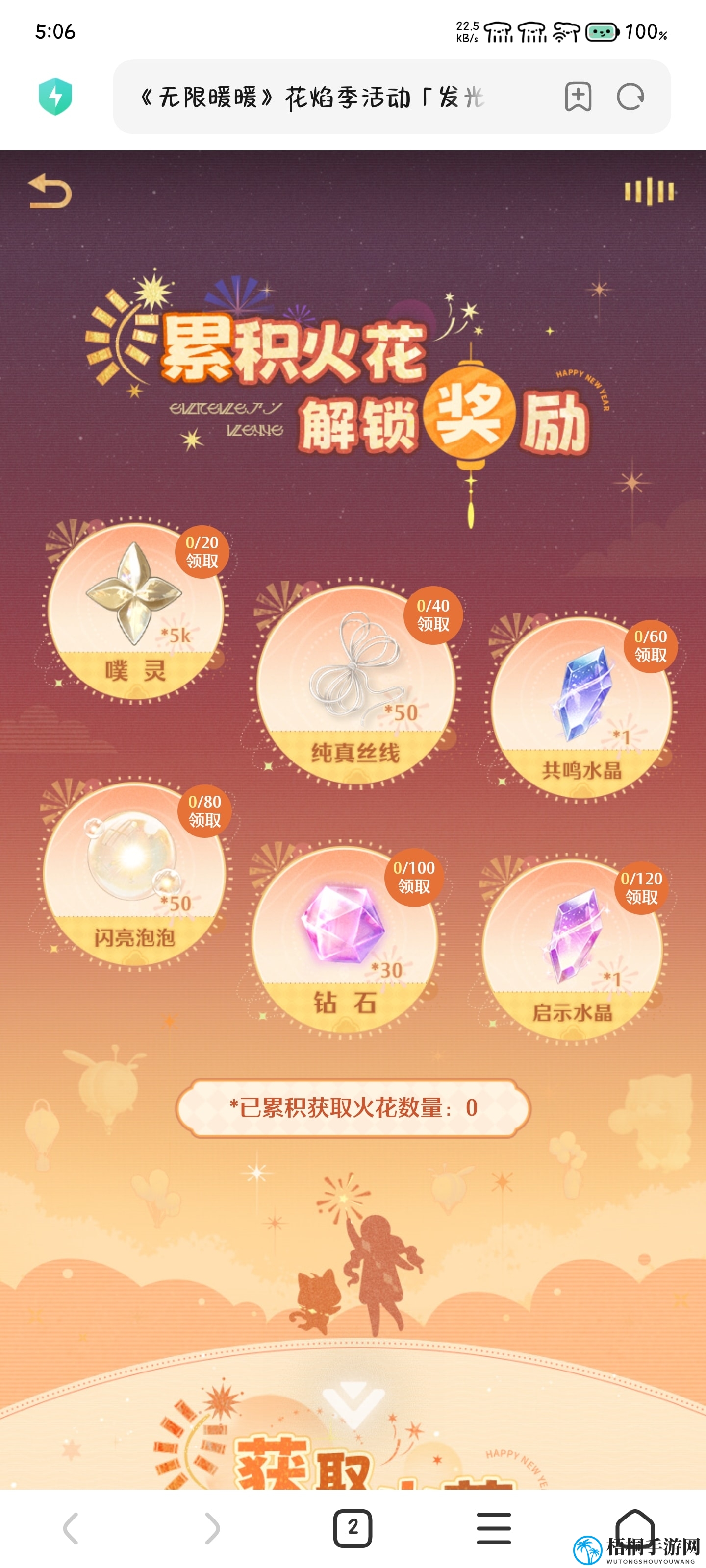The height and width of the screenshot is (1568, 706).
Task: Claim the 0/120 启示水晶 reward
Action: click(641, 889)
